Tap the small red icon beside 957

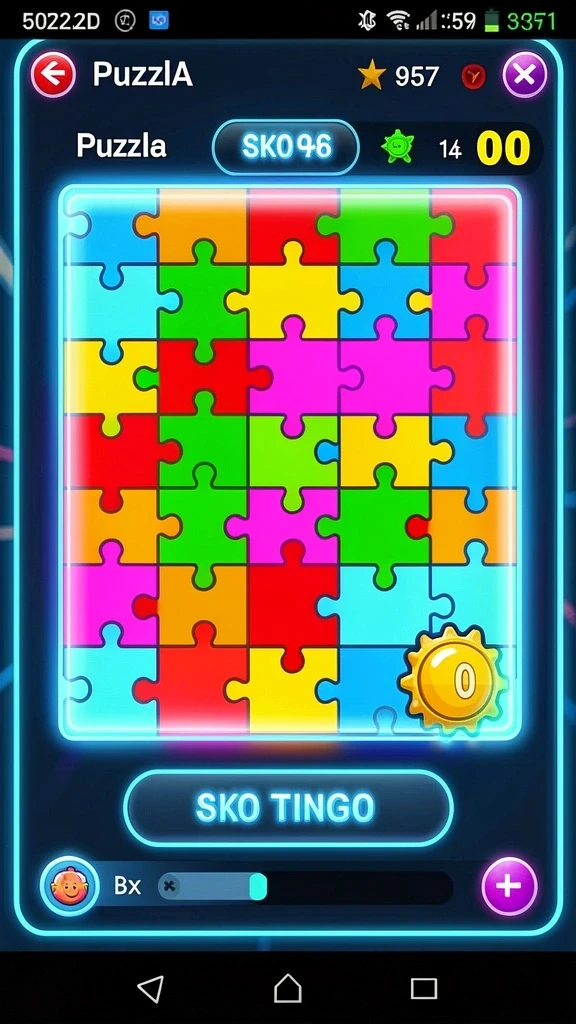(473, 77)
